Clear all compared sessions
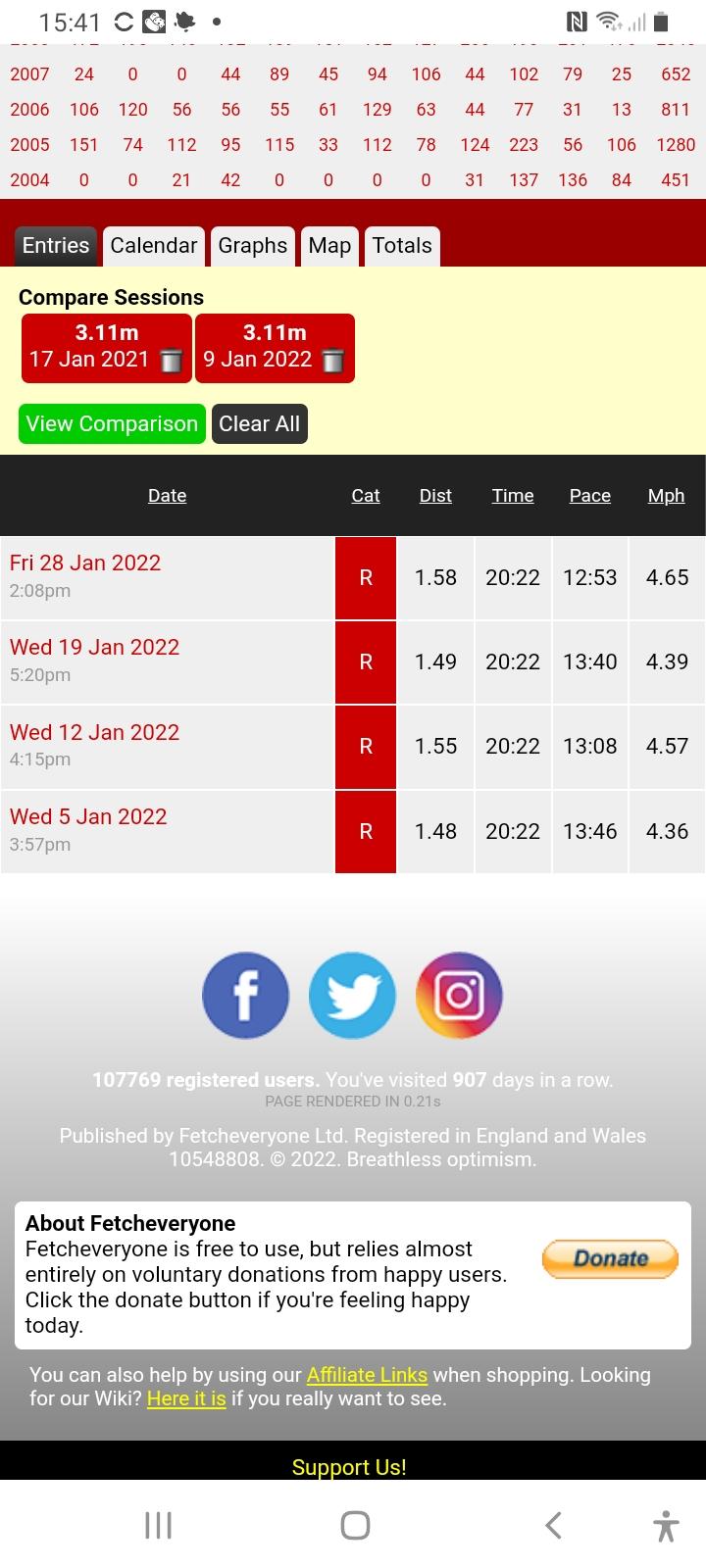This screenshot has width=706, height=1568. [x=259, y=424]
